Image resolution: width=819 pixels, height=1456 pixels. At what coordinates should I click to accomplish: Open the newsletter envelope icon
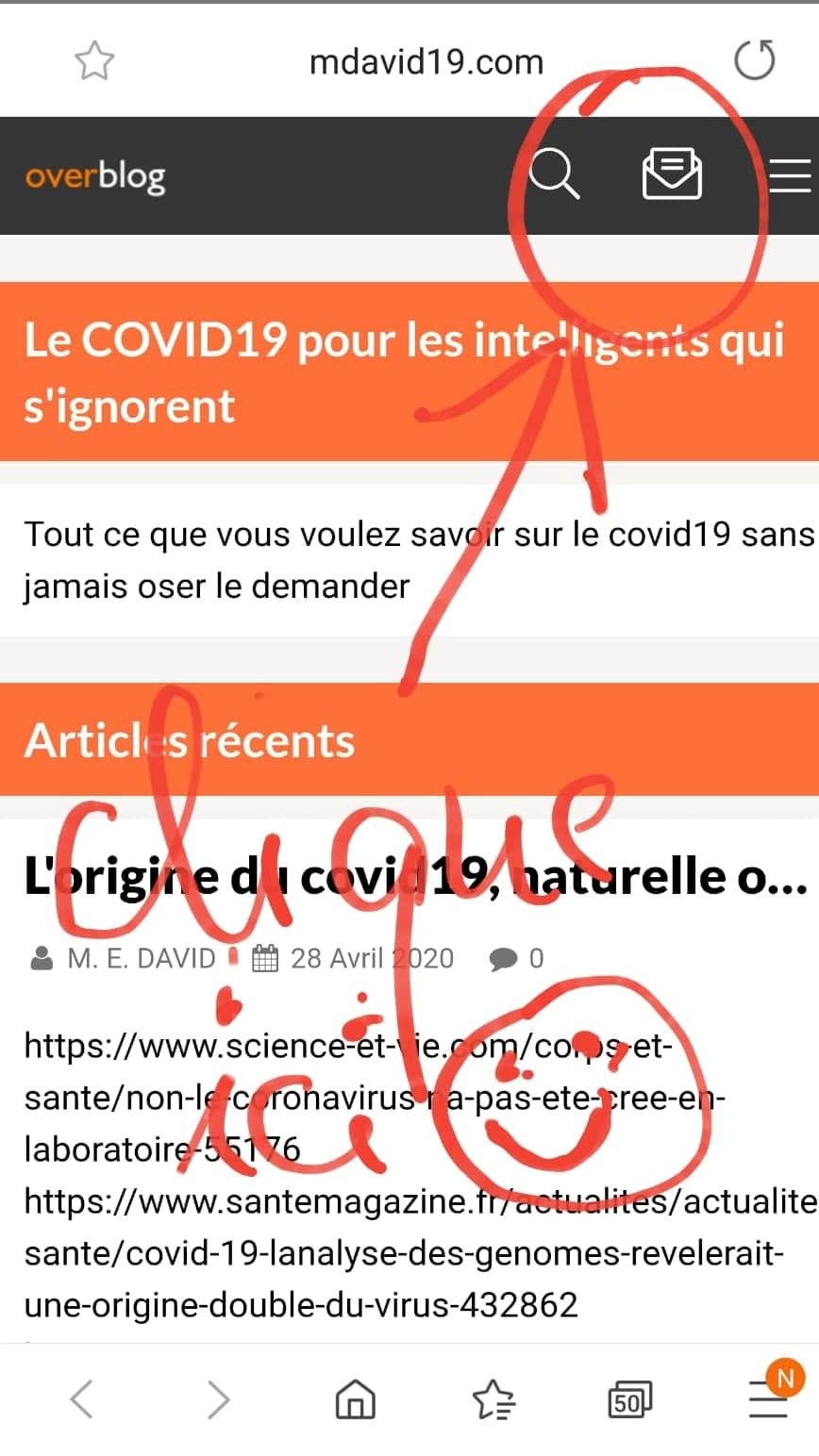pos(671,174)
